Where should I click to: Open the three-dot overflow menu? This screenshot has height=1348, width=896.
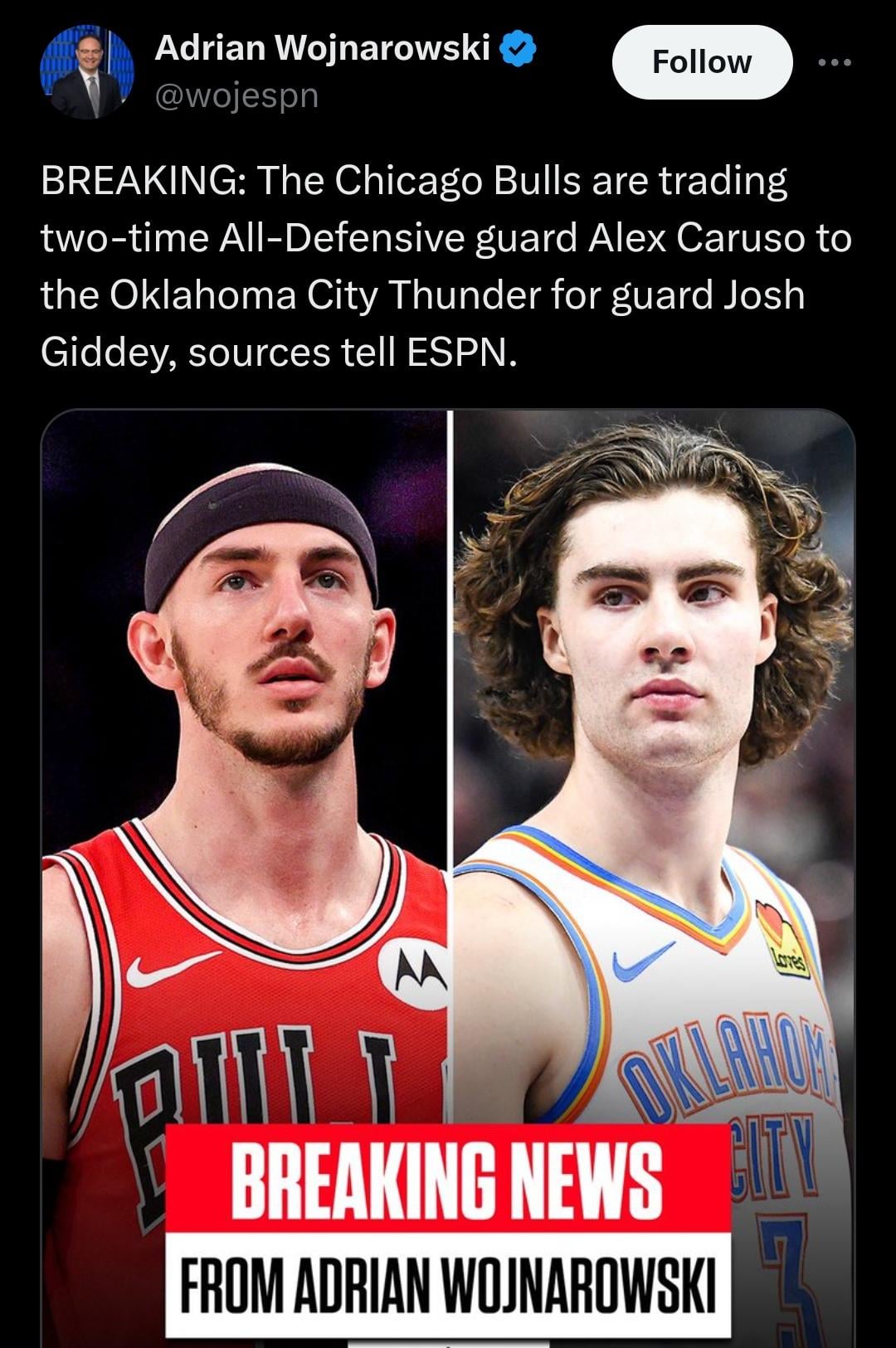click(834, 62)
